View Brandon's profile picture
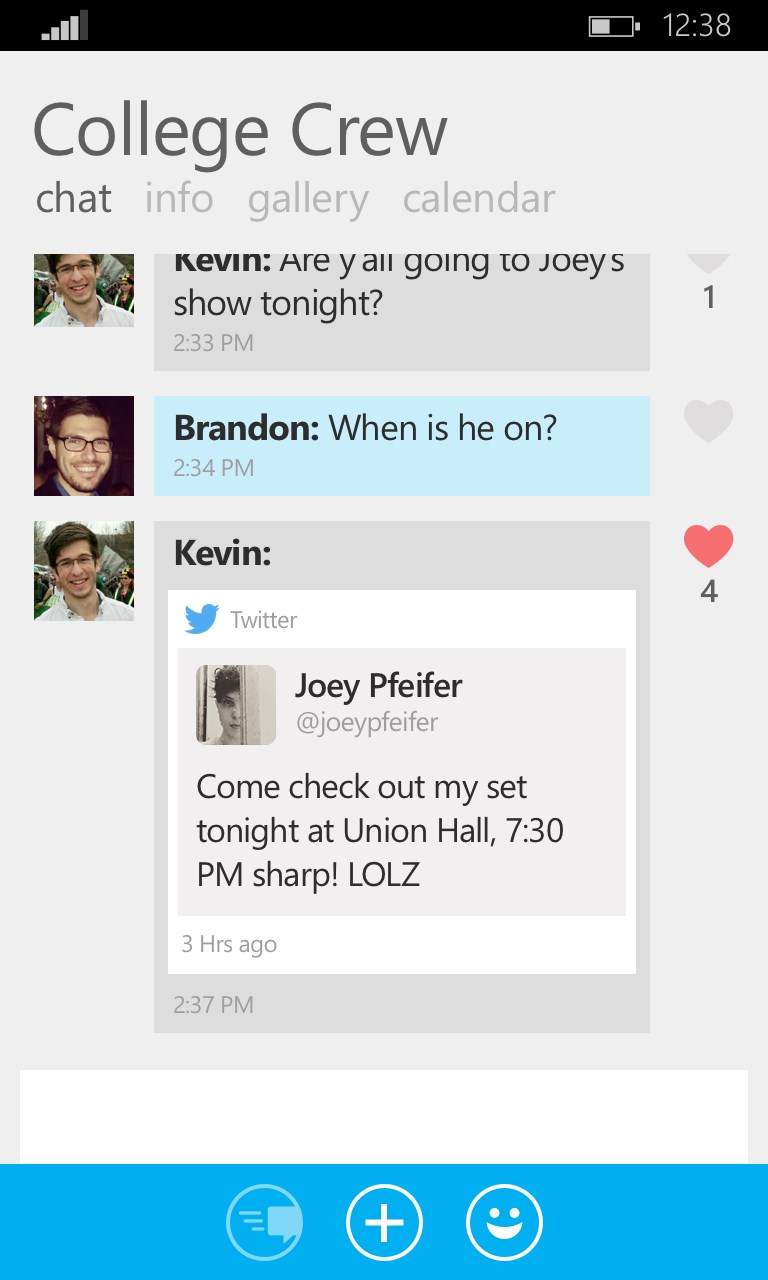This screenshot has width=768, height=1280. tap(84, 446)
